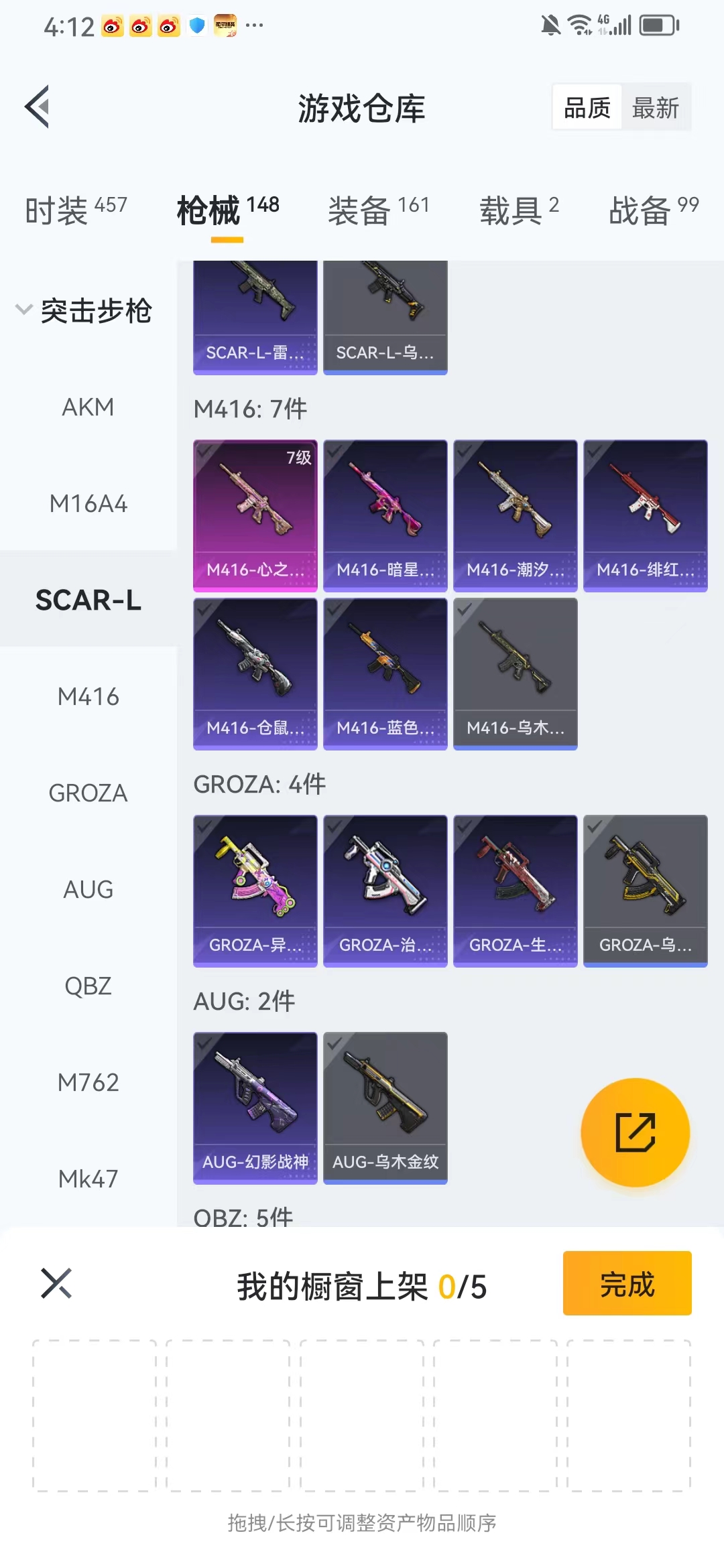Confirm showcase with 完成 button
Screen dimensions: 724x1568
coord(627,1283)
